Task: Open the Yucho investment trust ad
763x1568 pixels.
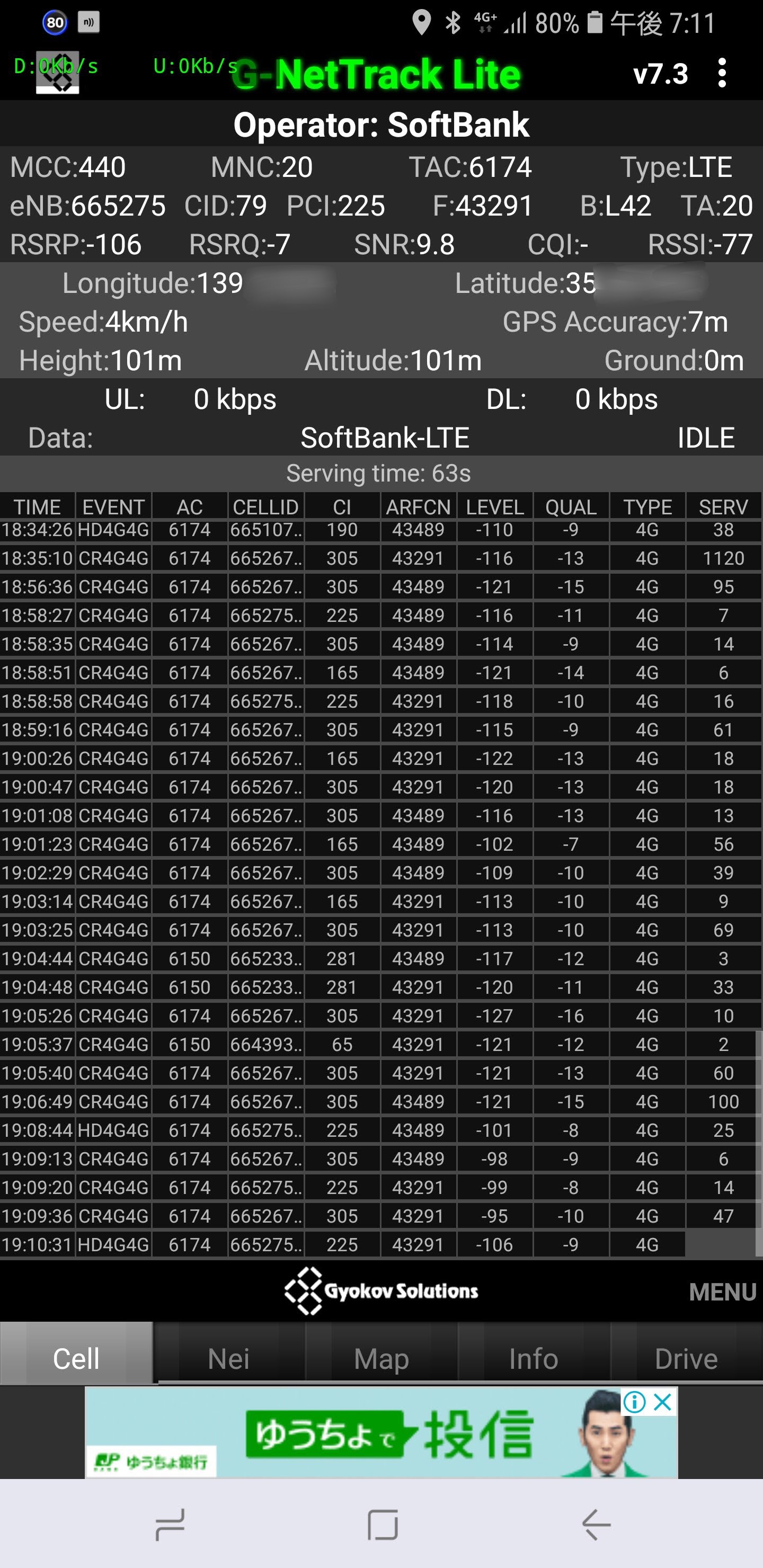Action: tap(390, 1436)
